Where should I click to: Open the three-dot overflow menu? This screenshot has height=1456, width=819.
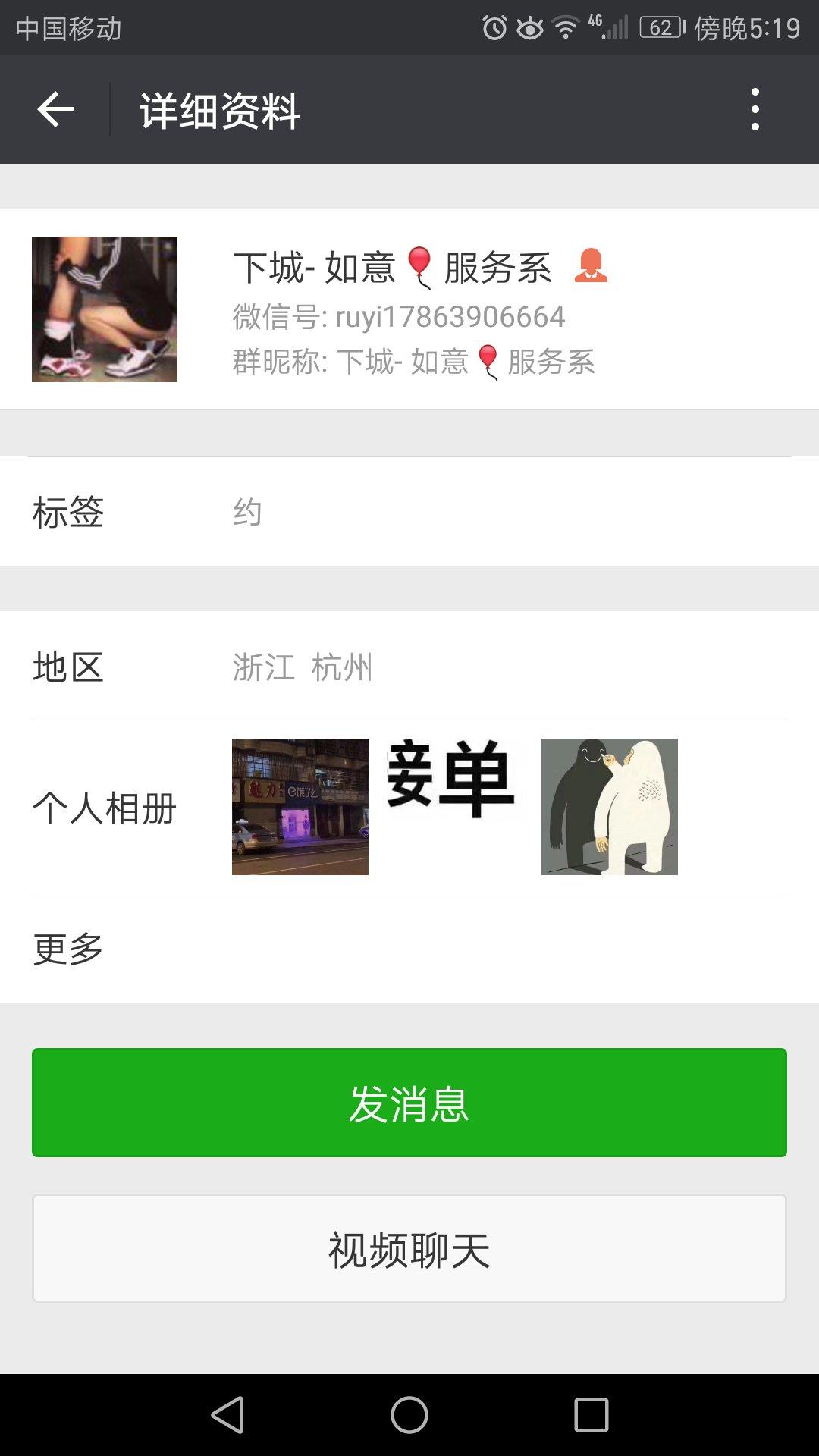pos(755,110)
